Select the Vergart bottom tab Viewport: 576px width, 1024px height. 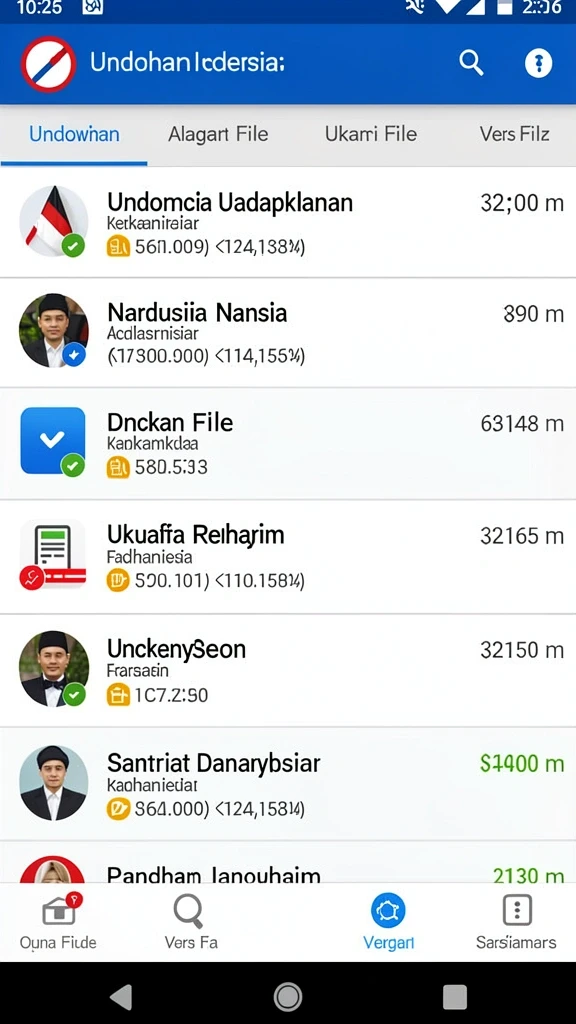tap(389, 922)
